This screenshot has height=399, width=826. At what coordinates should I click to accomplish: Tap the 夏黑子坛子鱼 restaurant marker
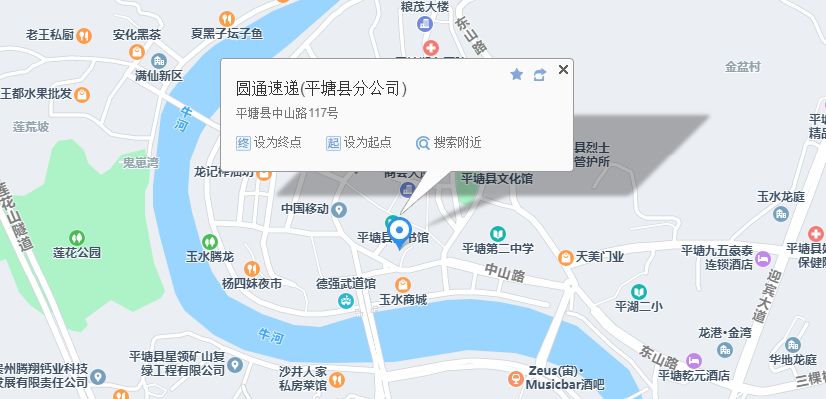pyautogui.click(x=227, y=19)
